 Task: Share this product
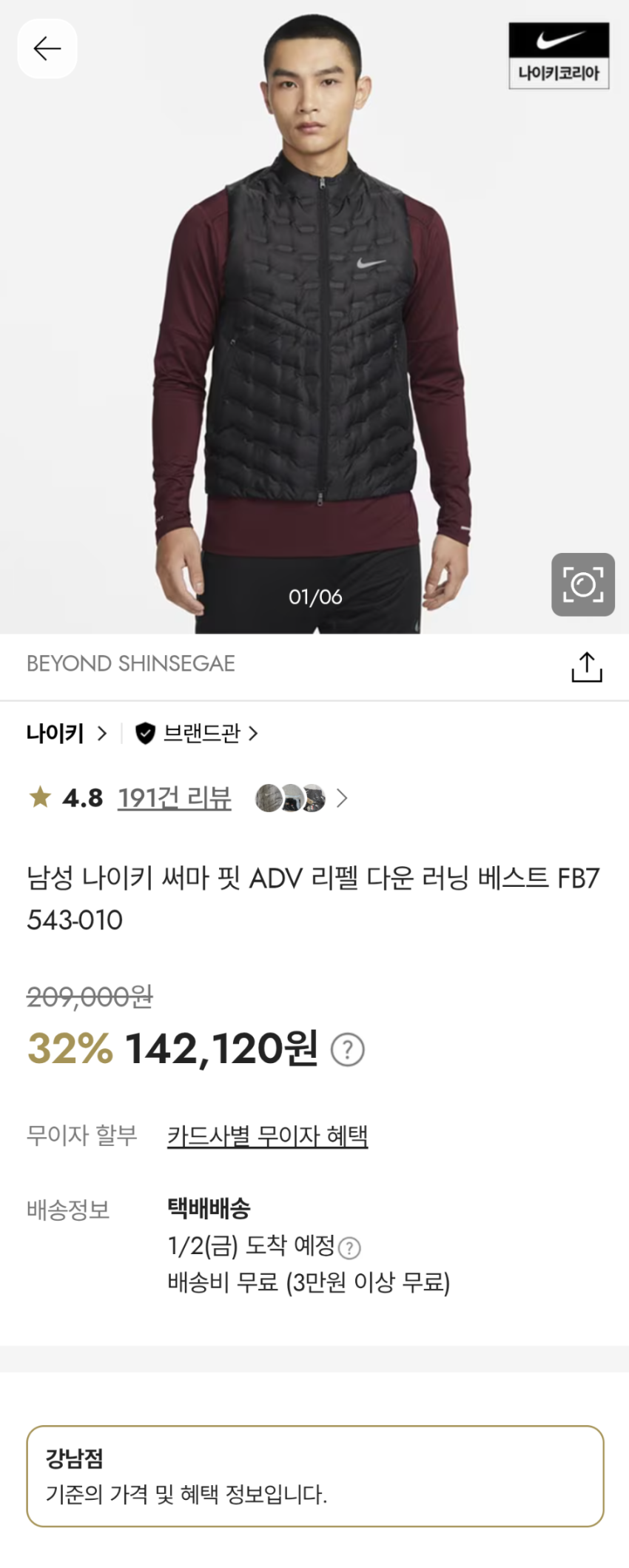[x=586, y=666]
